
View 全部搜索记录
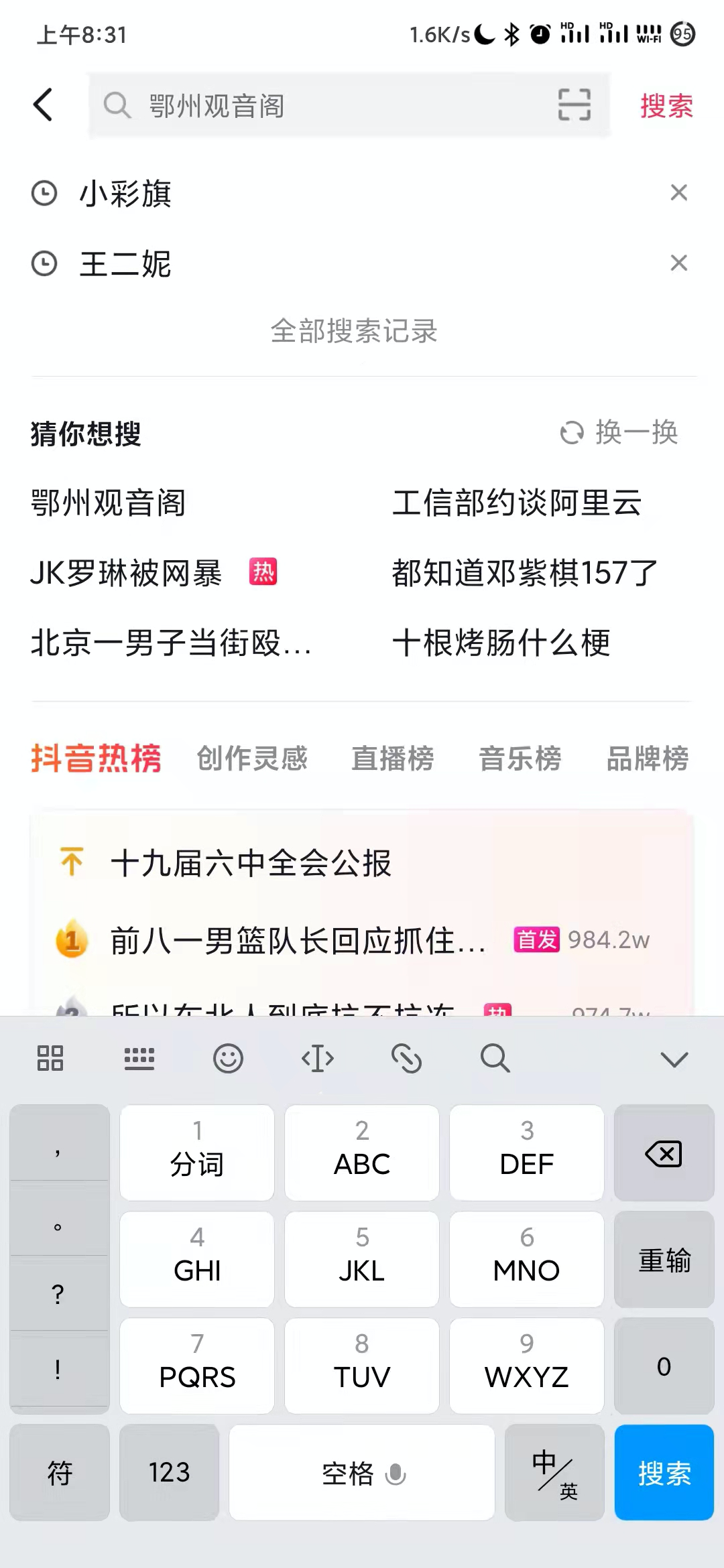[x=354, y=331]
